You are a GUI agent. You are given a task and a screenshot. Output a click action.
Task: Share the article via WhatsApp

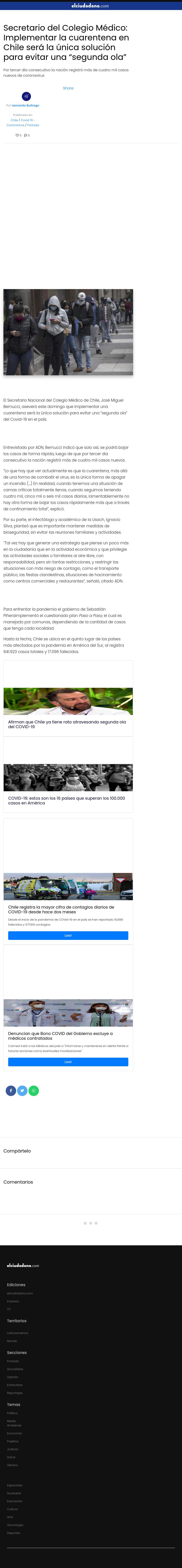point(34,1090)
